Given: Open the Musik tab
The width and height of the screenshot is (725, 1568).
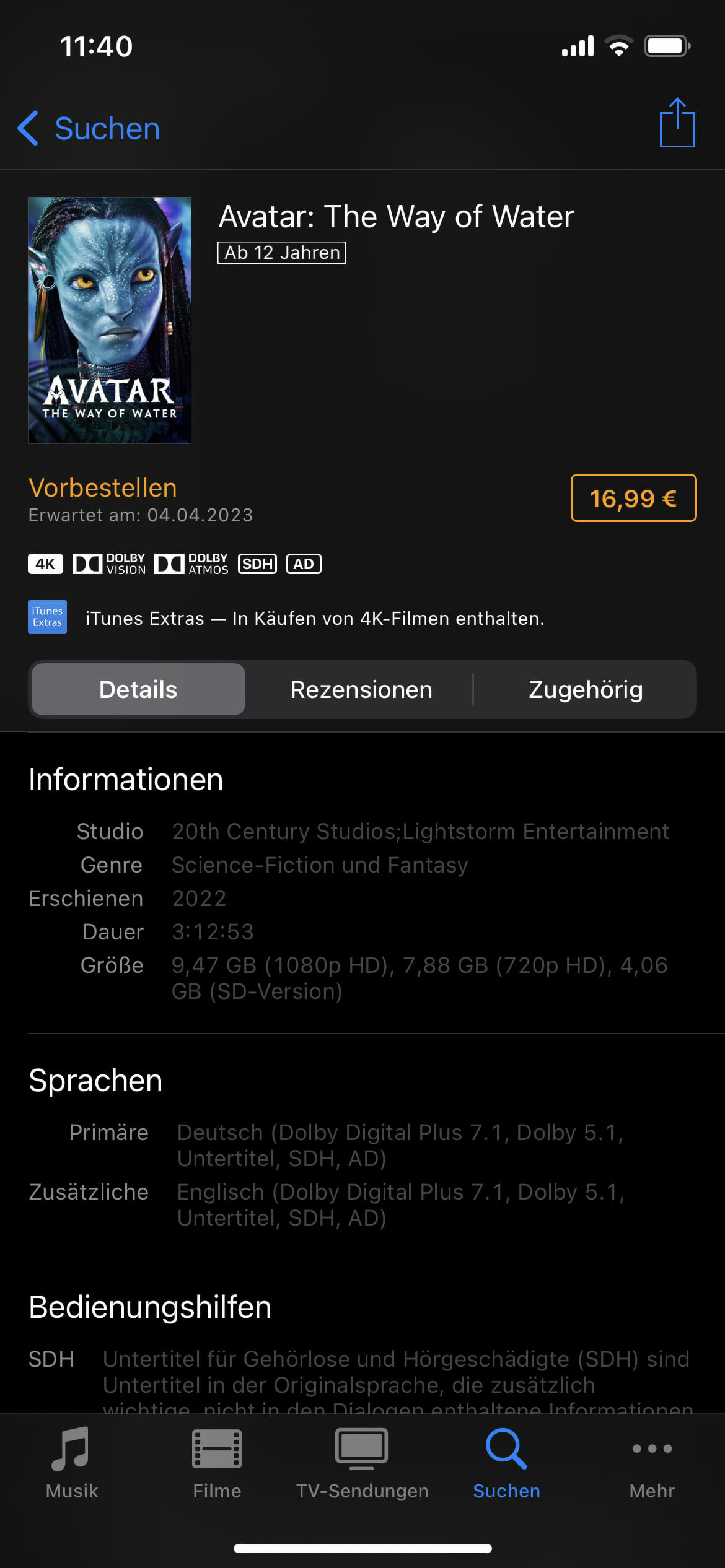Looking at the screenshot, I should pos(72,1464).
